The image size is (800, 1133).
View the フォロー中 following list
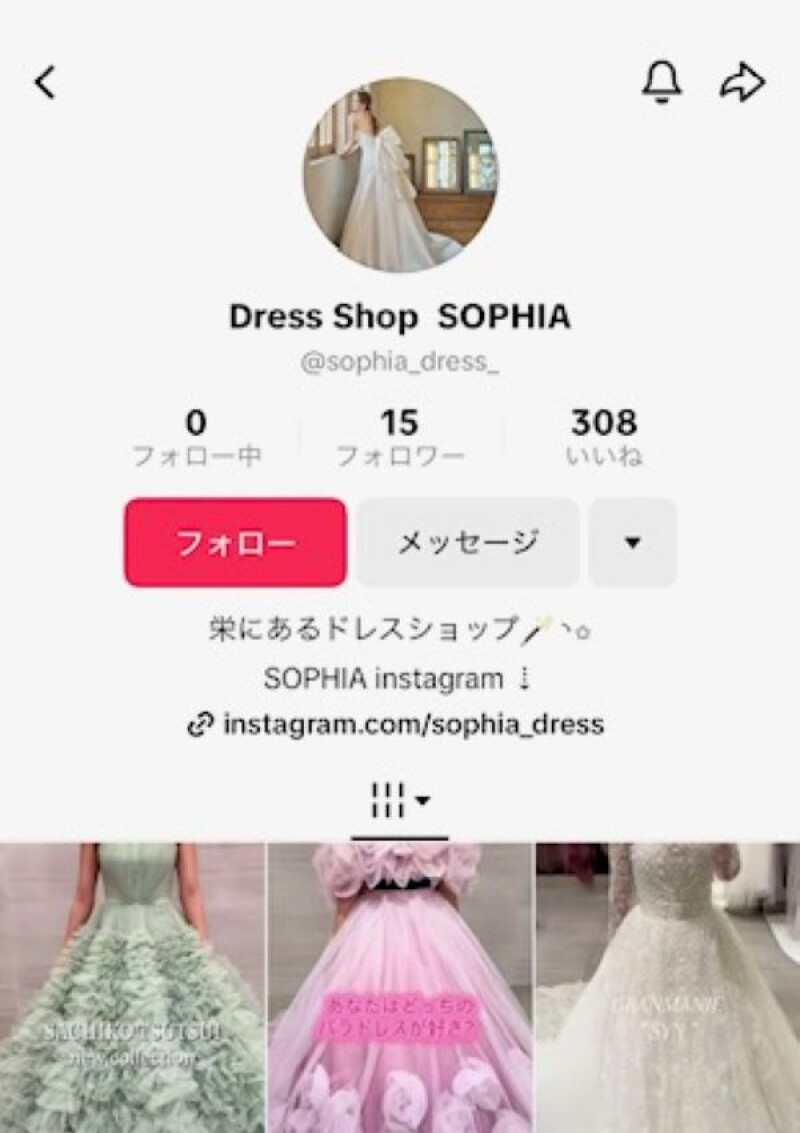coord(197,438)
